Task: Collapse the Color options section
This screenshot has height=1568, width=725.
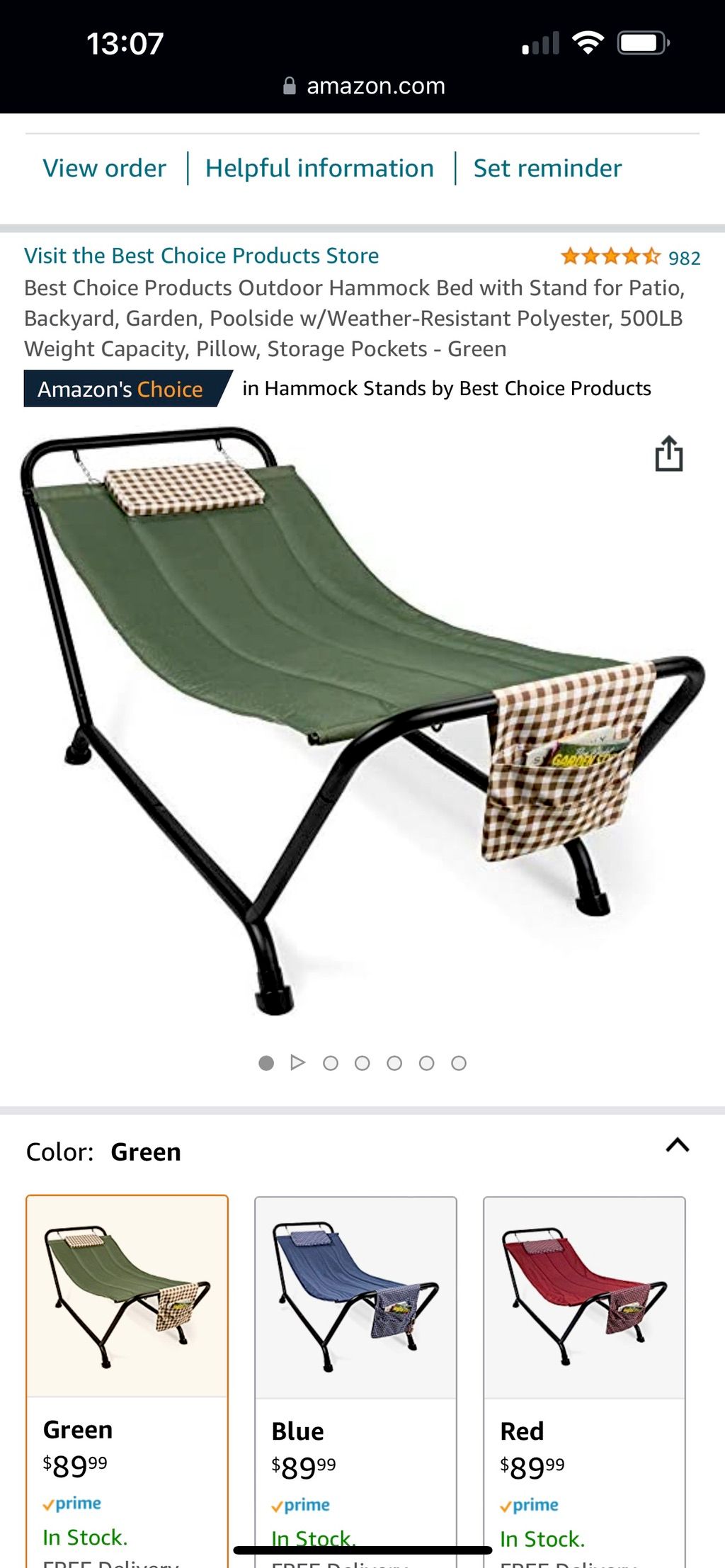Action: [x=678, y=1145]
